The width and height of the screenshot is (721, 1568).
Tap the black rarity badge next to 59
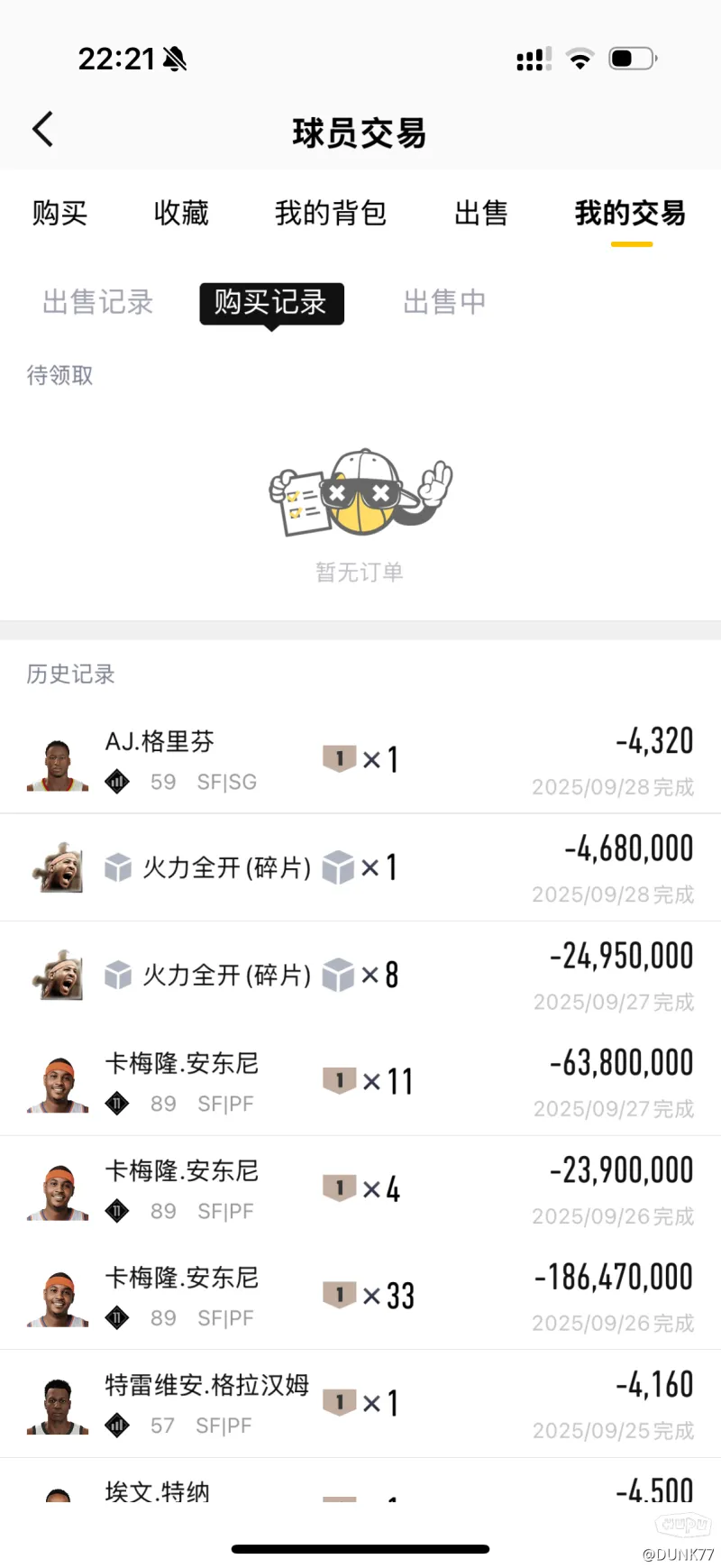pyautogui.click(x=117, y=781)
